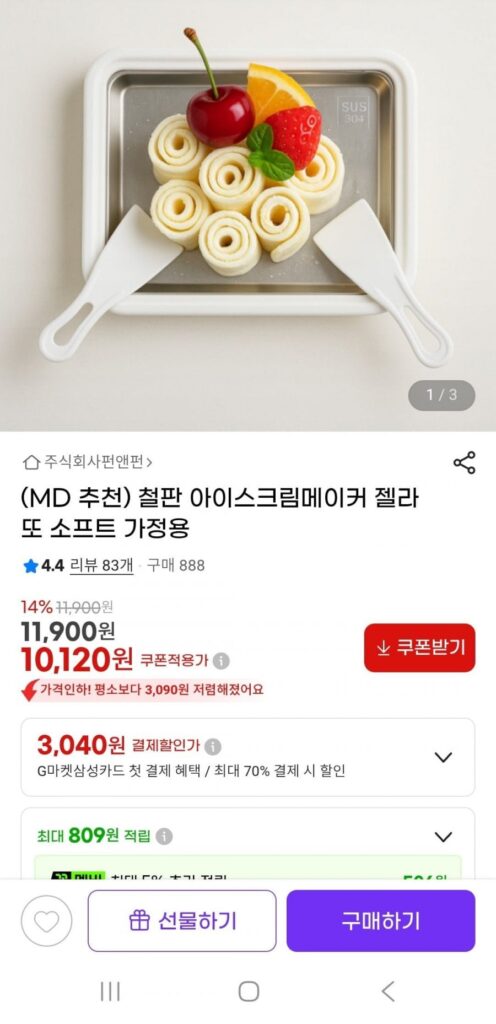Tap 구매하기 to purchase

coord(380,921)
